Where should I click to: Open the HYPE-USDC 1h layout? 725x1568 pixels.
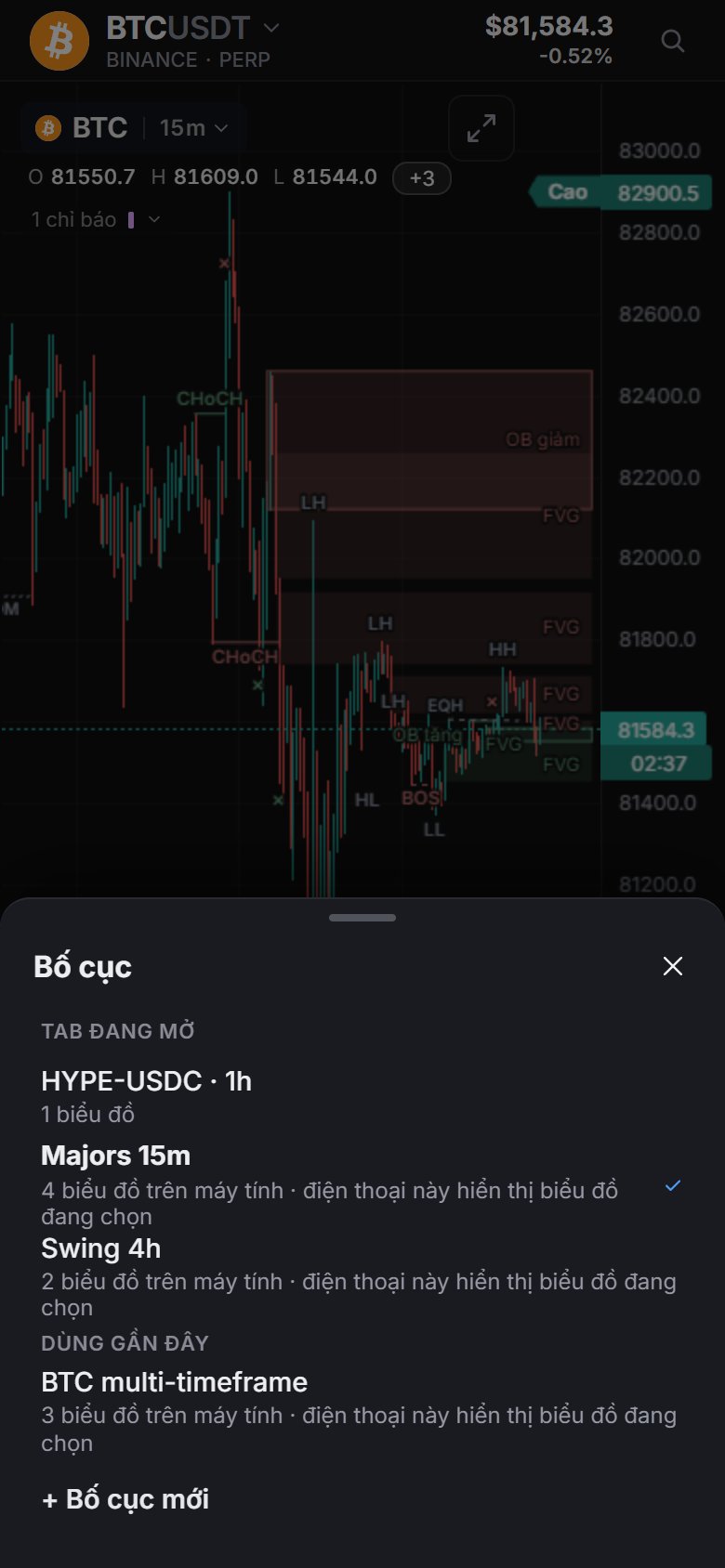tap(362, 1096)
